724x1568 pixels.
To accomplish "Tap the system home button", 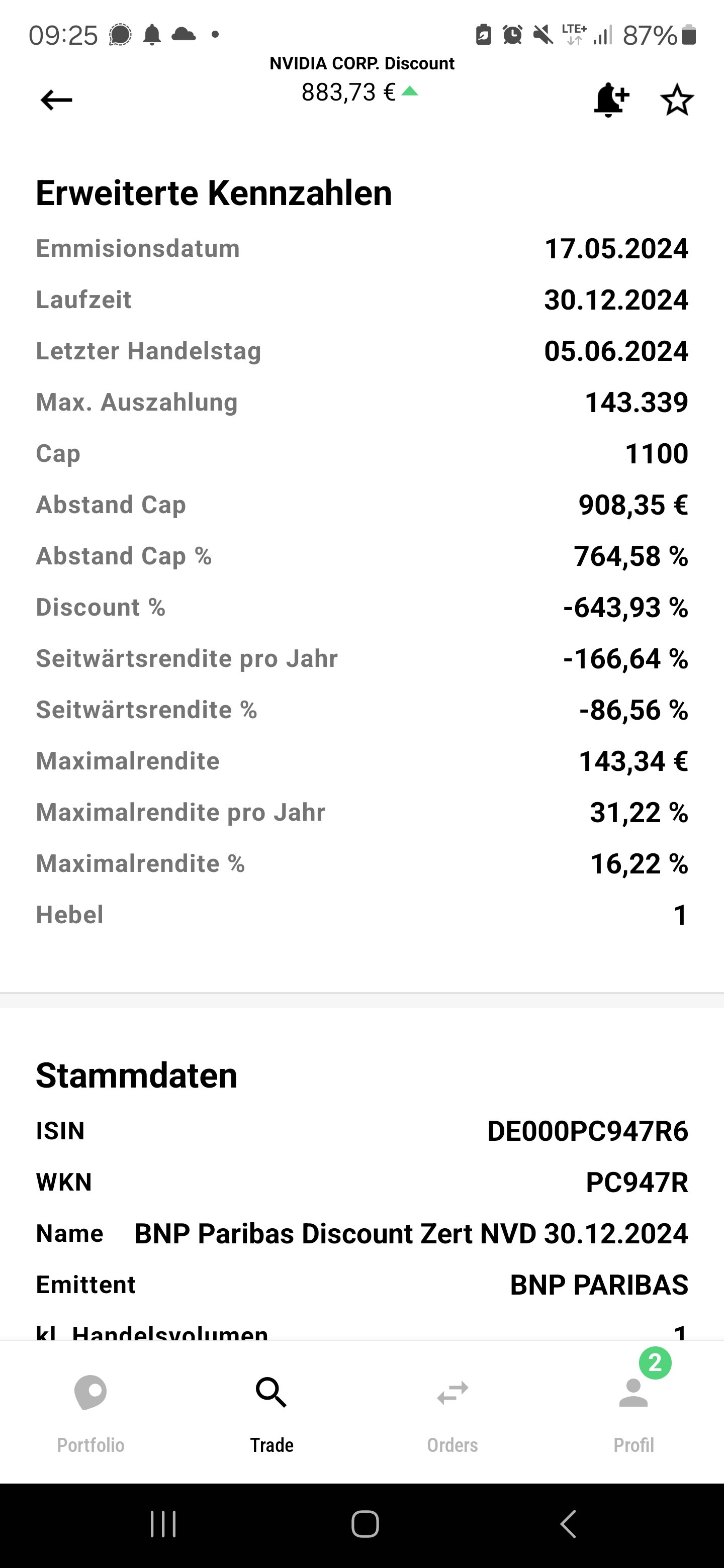I will pos(365,1524).
